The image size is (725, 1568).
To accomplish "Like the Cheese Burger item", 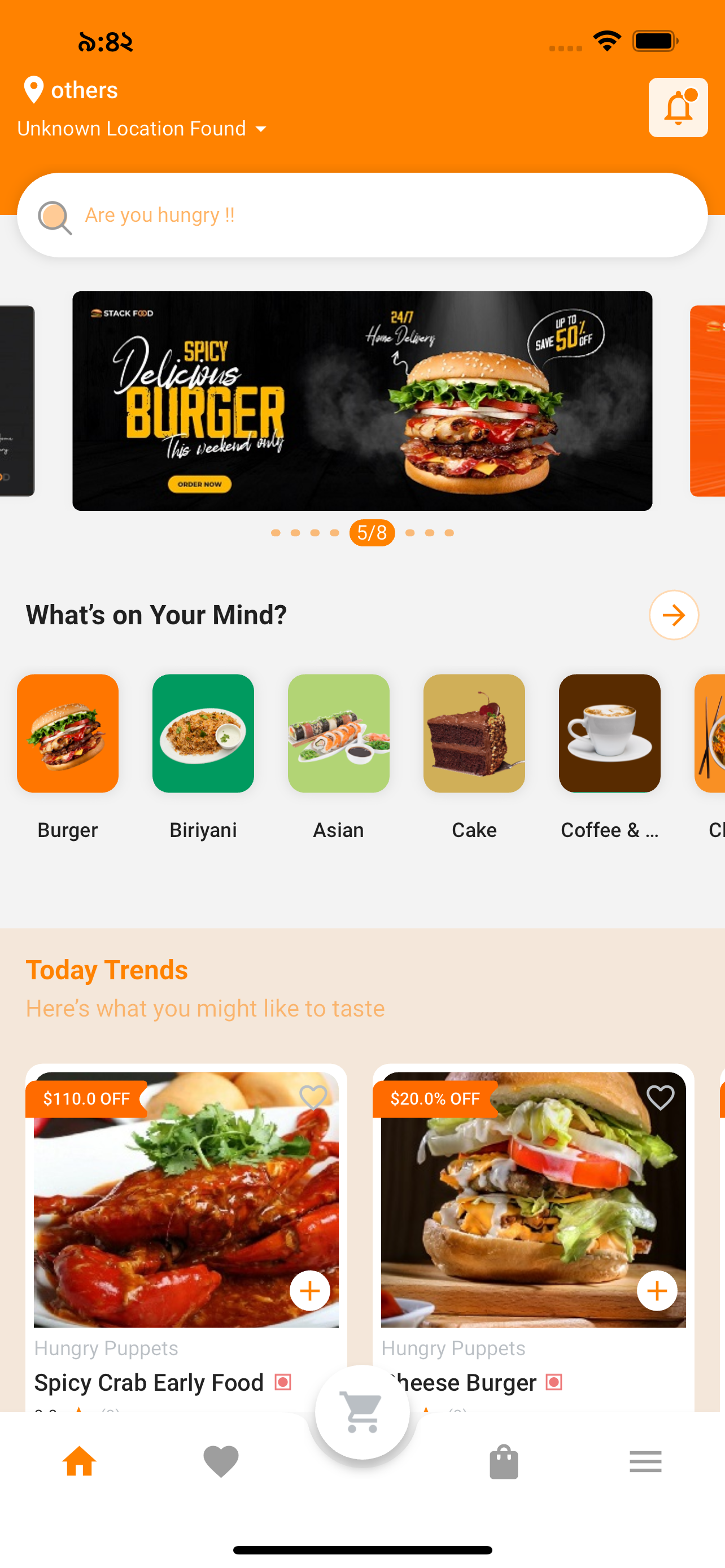I will tap(660, 1097).
